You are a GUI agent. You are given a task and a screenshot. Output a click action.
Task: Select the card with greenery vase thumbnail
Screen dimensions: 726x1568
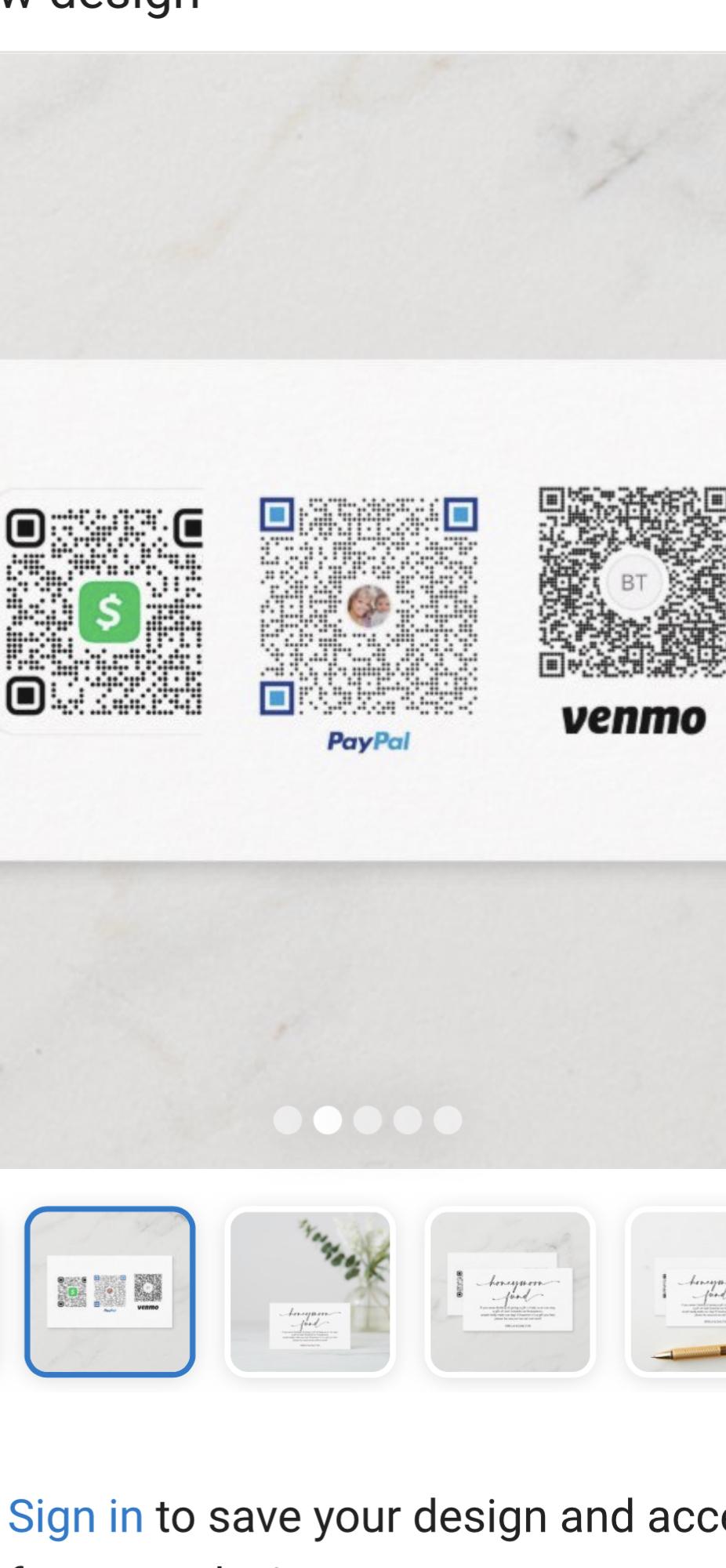[310, 1291]
